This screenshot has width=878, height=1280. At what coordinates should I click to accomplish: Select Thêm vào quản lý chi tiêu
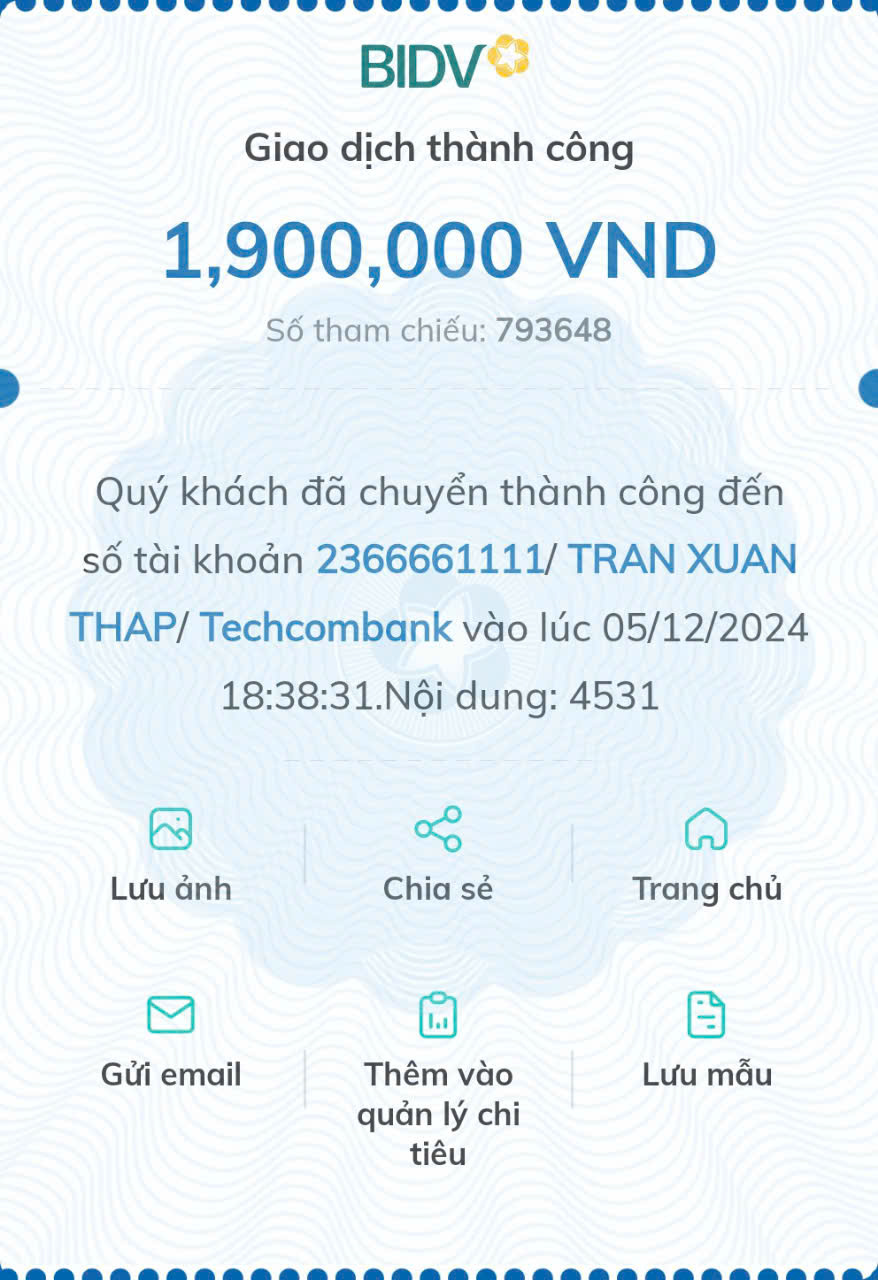438,1075
